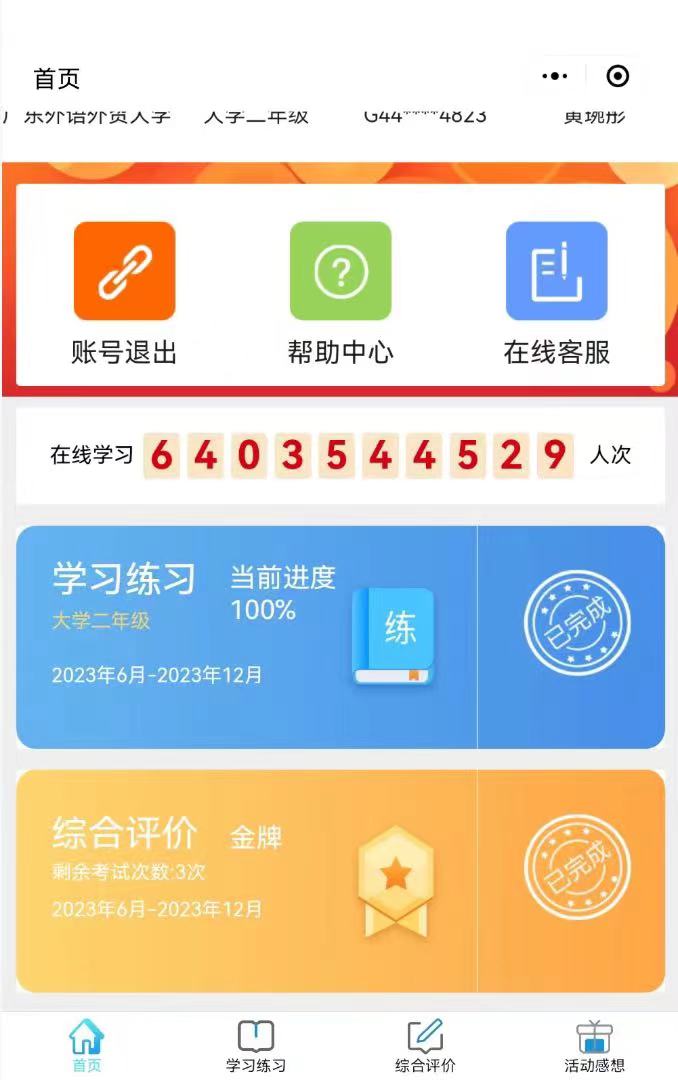Screen dimensions: 678x1080
Task: Open the 综合评价 gold medal card
Action: pyautogui.click(x=340, y=881)
